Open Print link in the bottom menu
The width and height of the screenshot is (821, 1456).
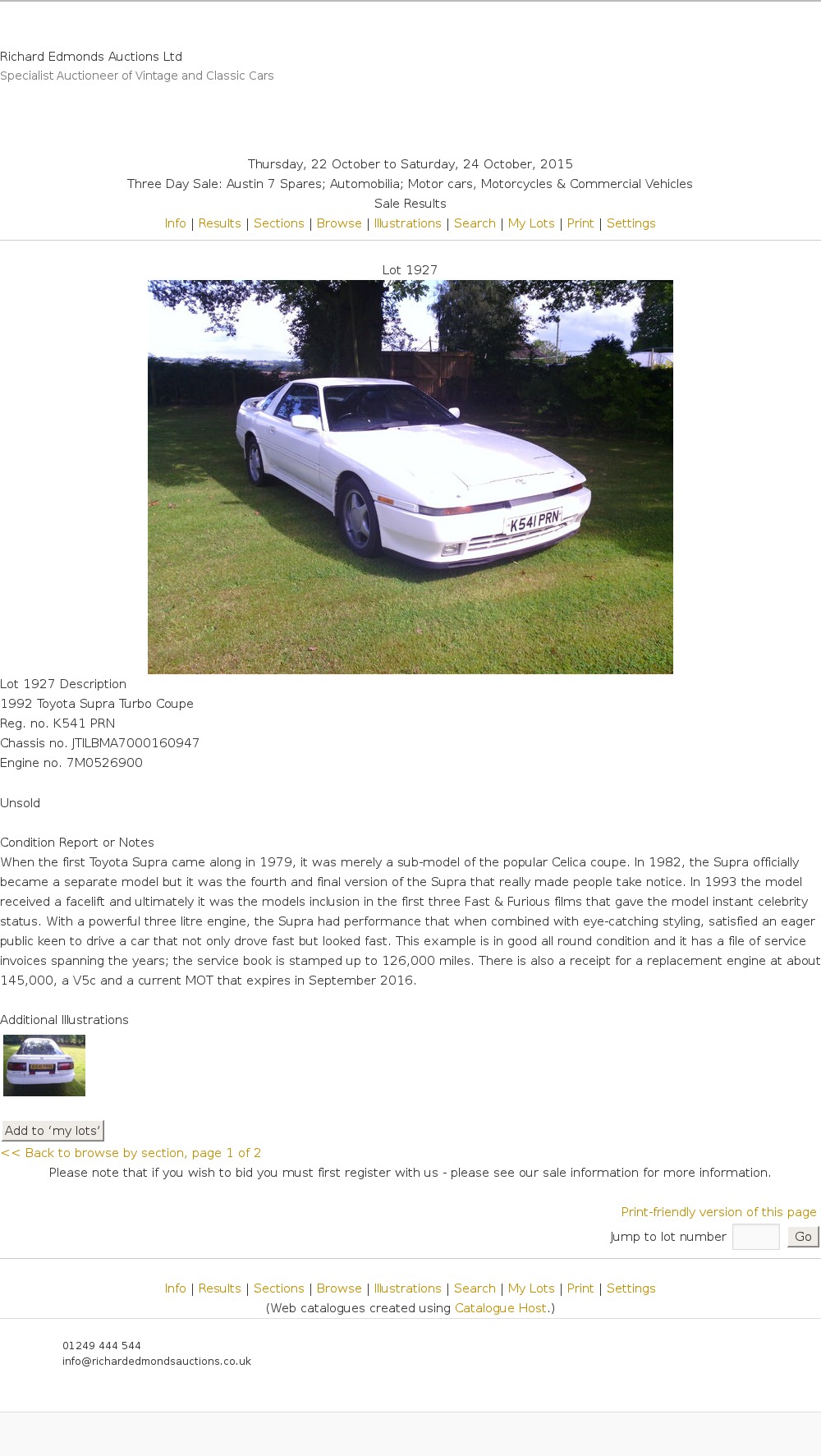pos(580,1288)
